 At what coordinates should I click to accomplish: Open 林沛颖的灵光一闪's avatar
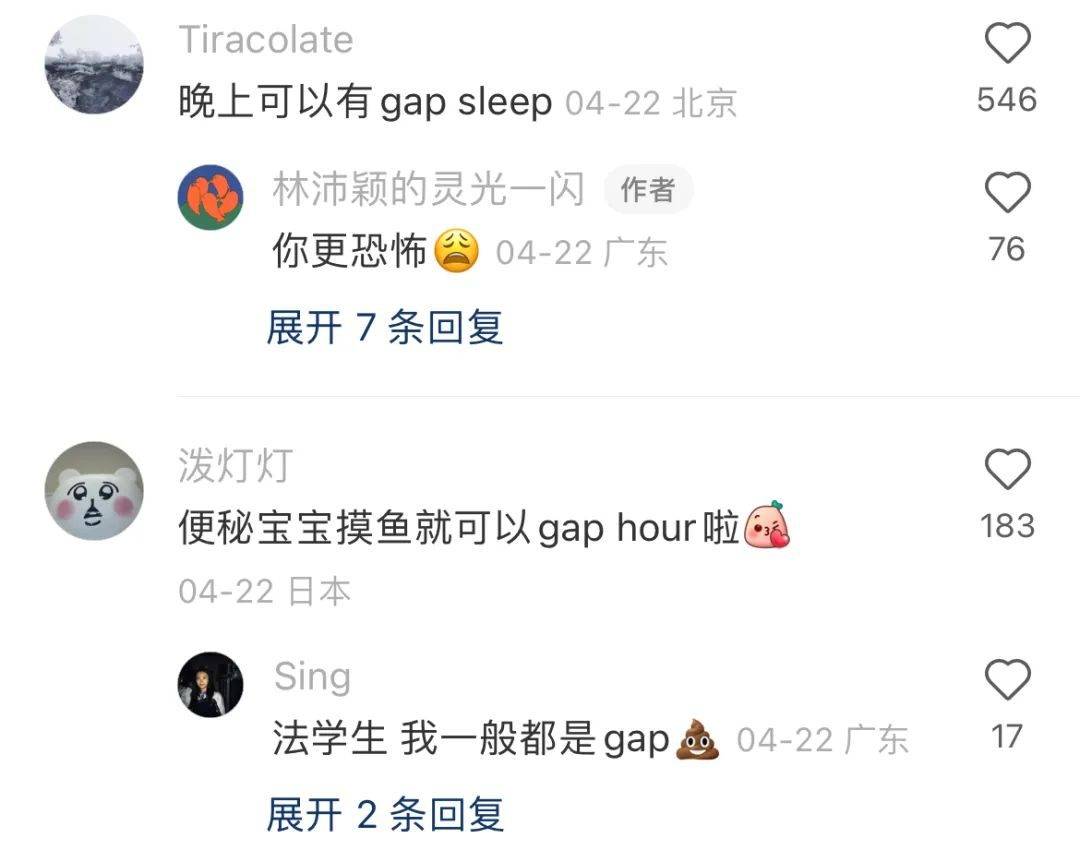click(210, 198)
